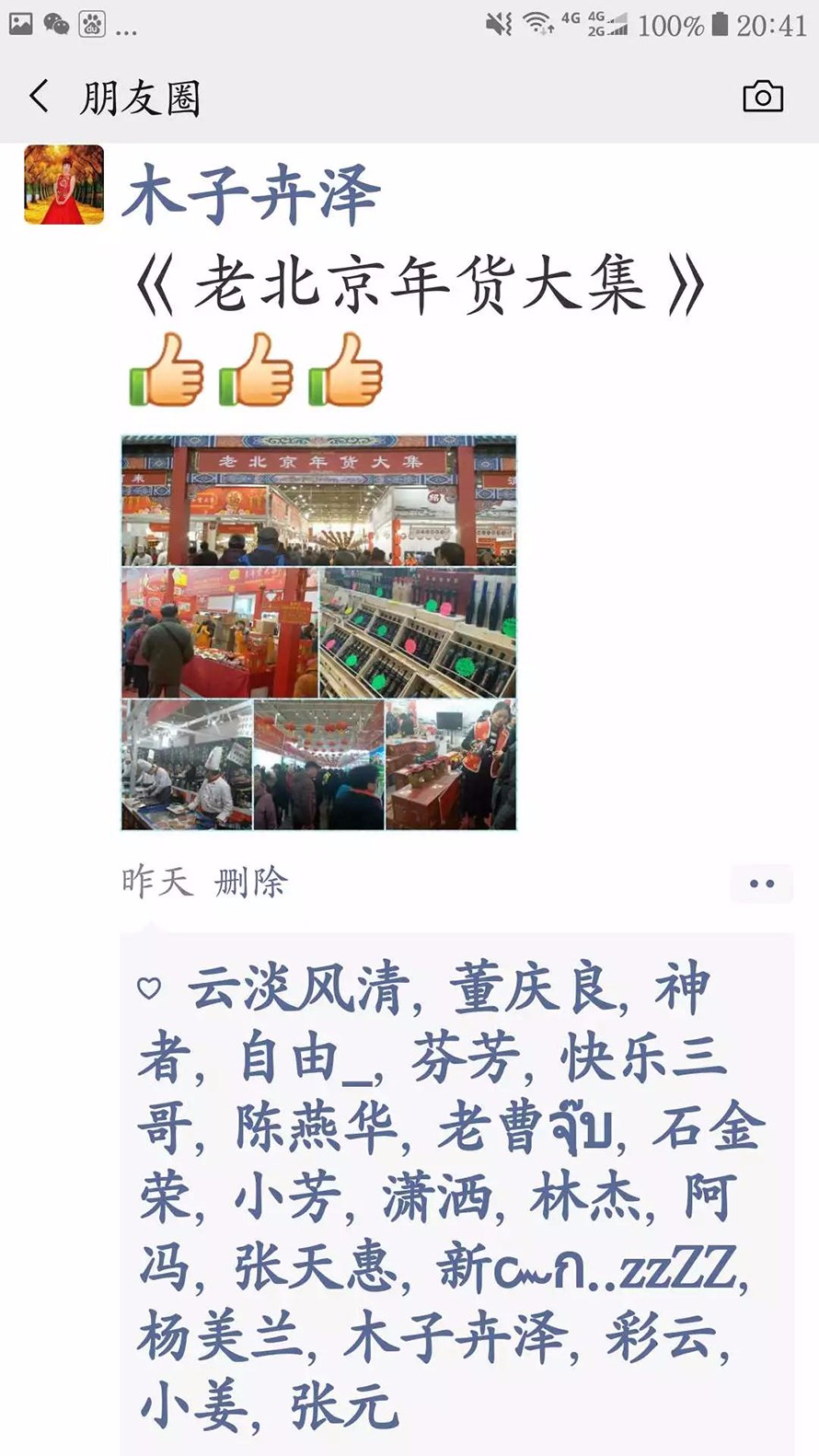Viewport: 819px width, 1456px height.
Task: Open 张元's profile from likes
Action: (344, 1406)
